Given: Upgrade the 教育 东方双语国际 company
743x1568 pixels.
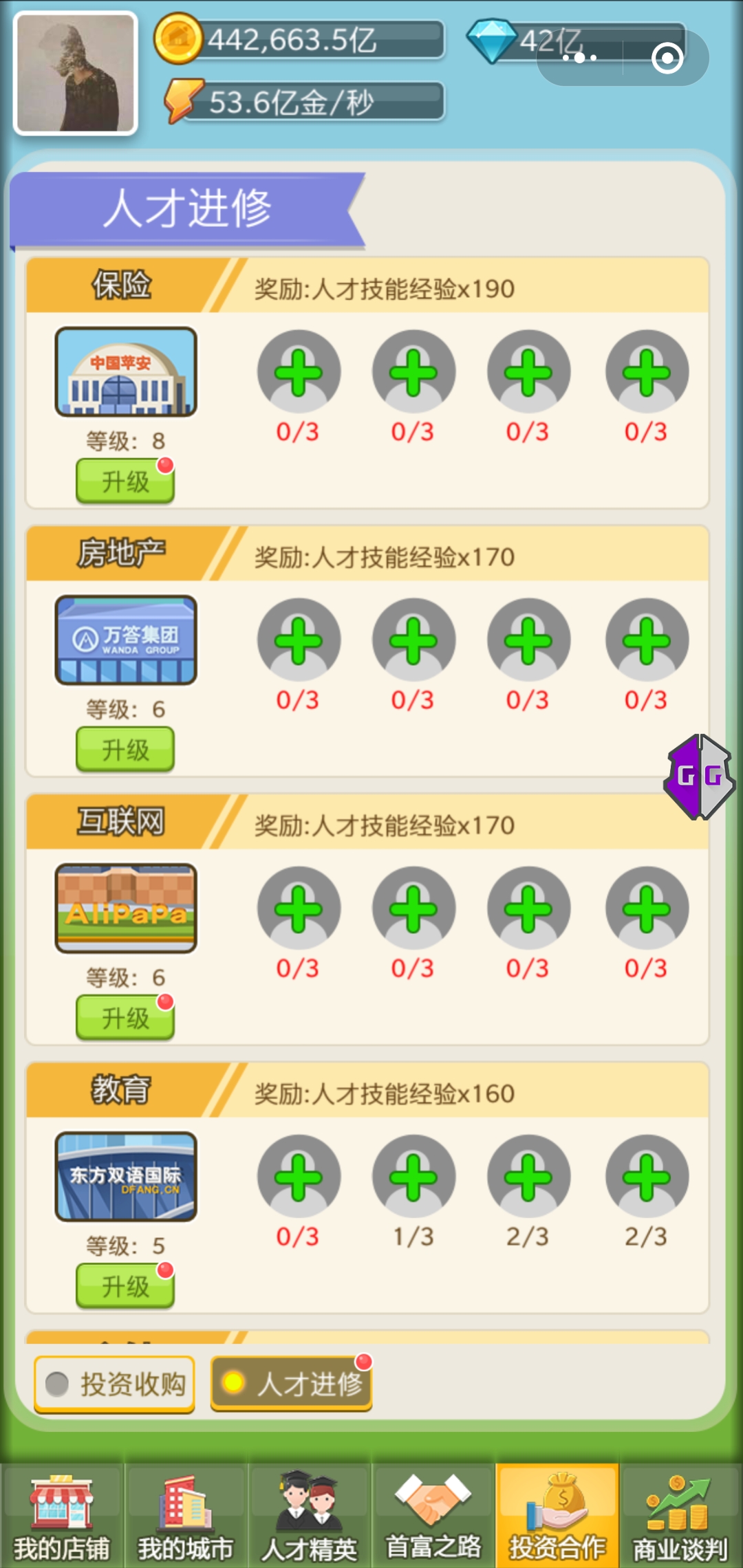Looking at the screenshot, I should tap(125, 1286).
